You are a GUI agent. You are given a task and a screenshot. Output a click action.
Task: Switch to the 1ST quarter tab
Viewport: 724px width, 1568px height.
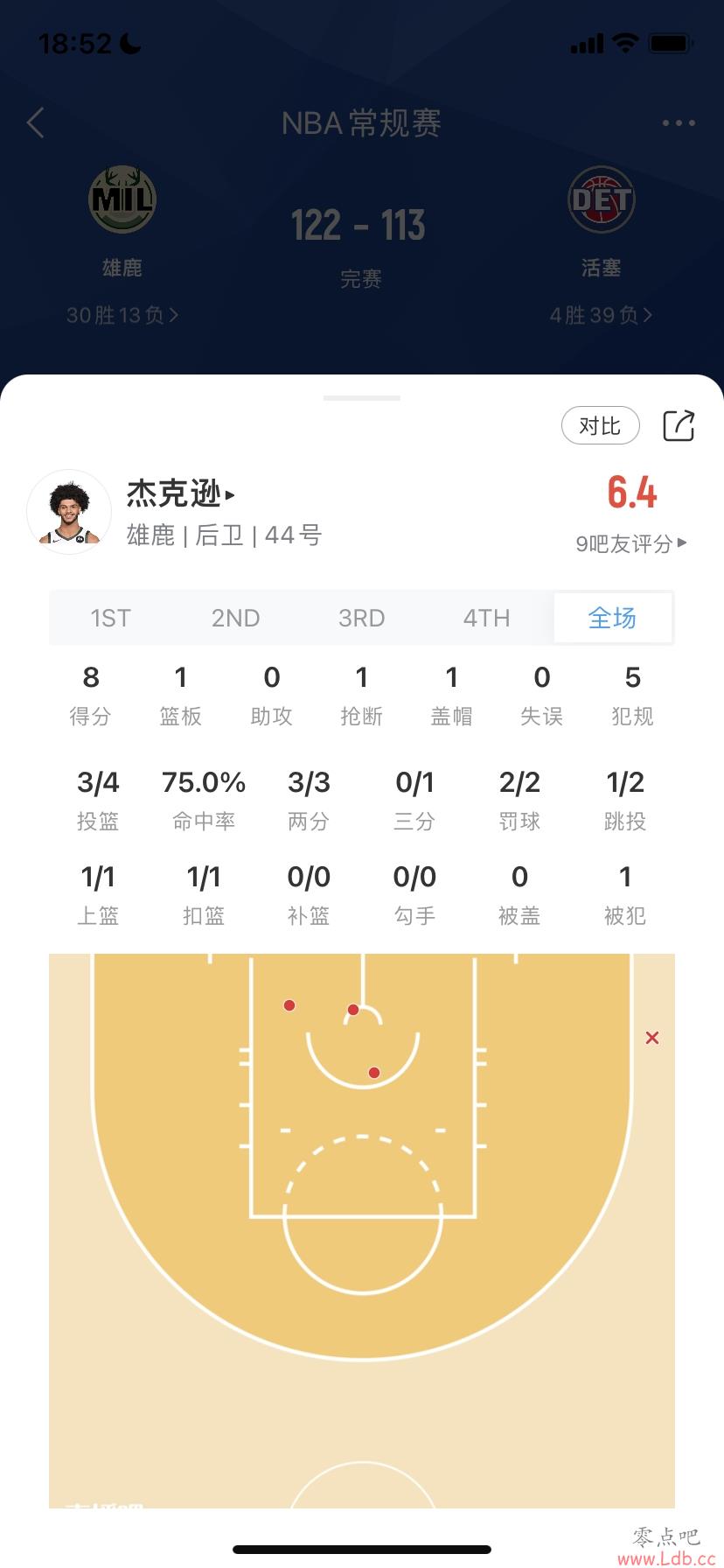click(x=110, y=618)
